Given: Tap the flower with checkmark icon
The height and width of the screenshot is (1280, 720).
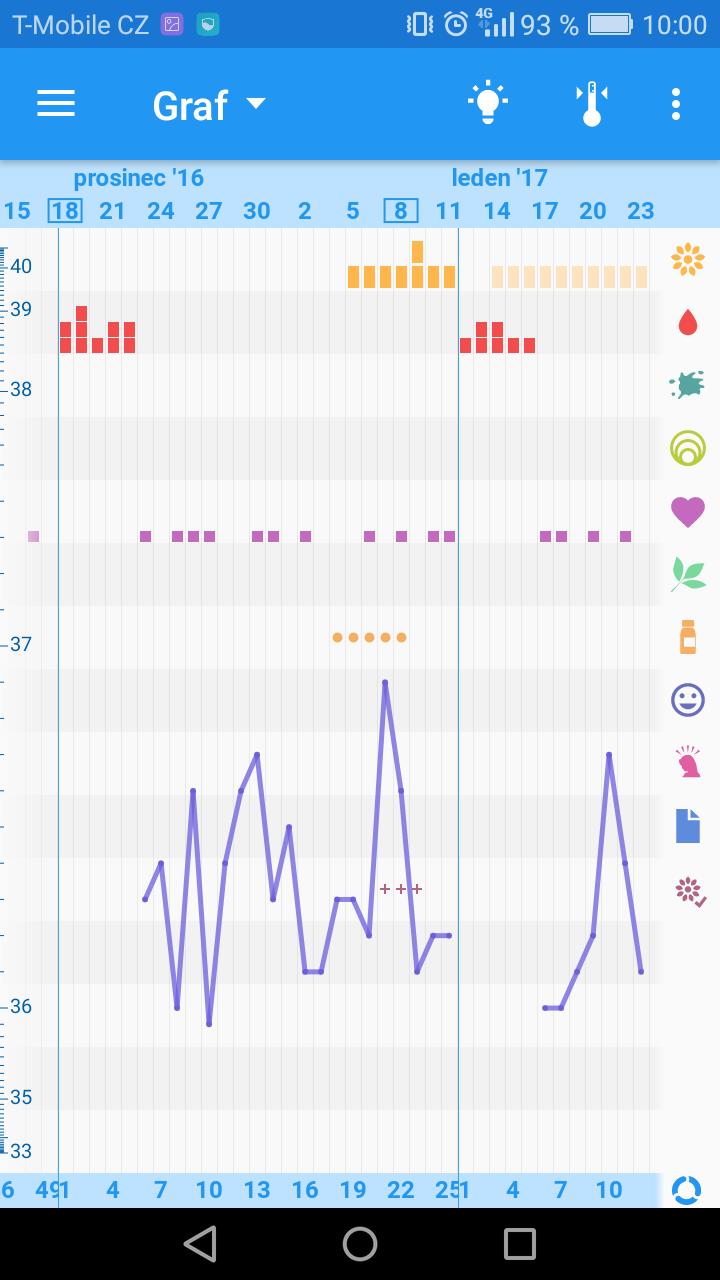Looking at the screenshot, I should point(690,890).
